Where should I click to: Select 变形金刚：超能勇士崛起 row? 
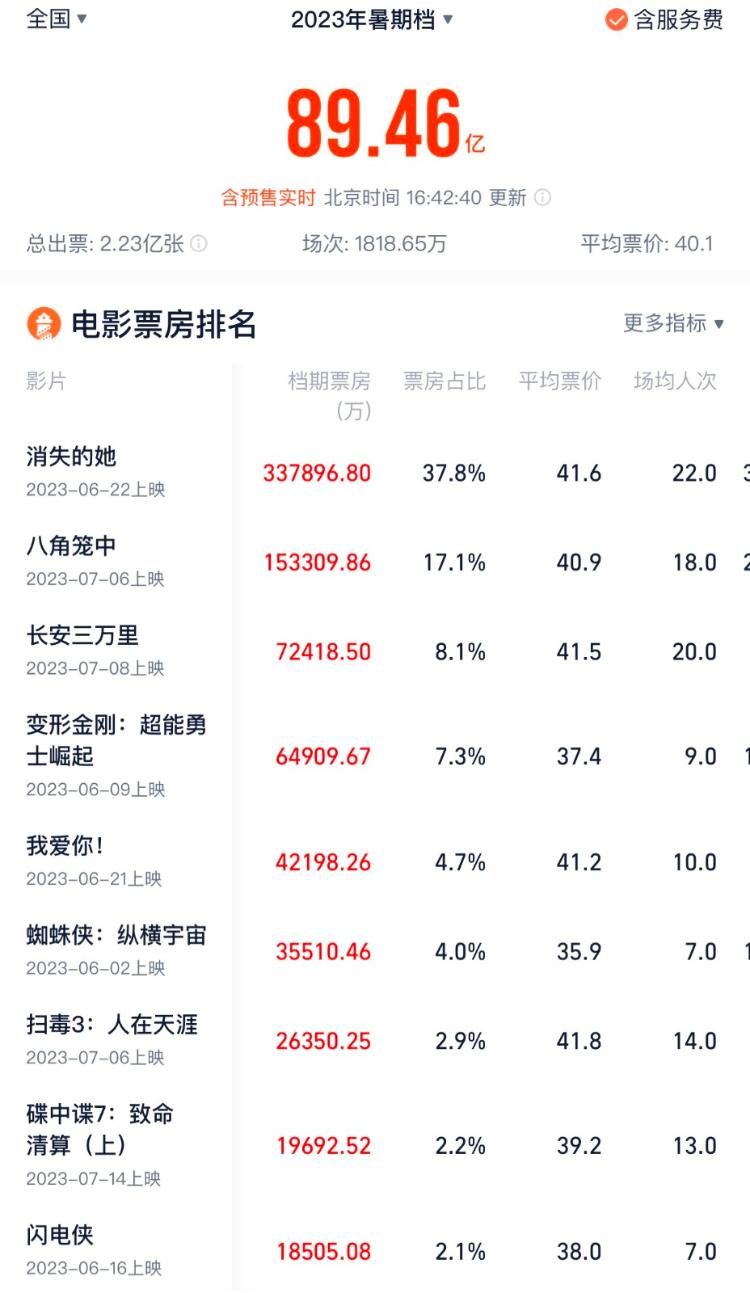click(x=375, y=755)
